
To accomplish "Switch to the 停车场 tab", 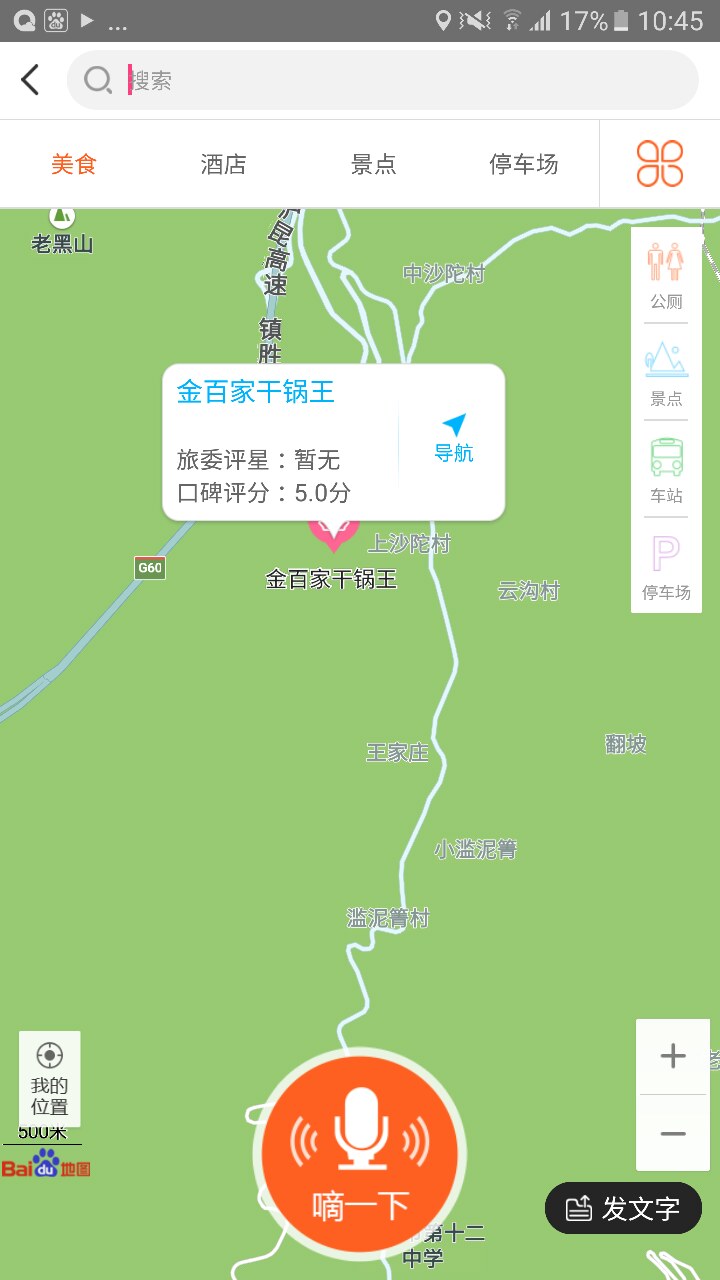I will pyautogui.click(x=523, y=165).
